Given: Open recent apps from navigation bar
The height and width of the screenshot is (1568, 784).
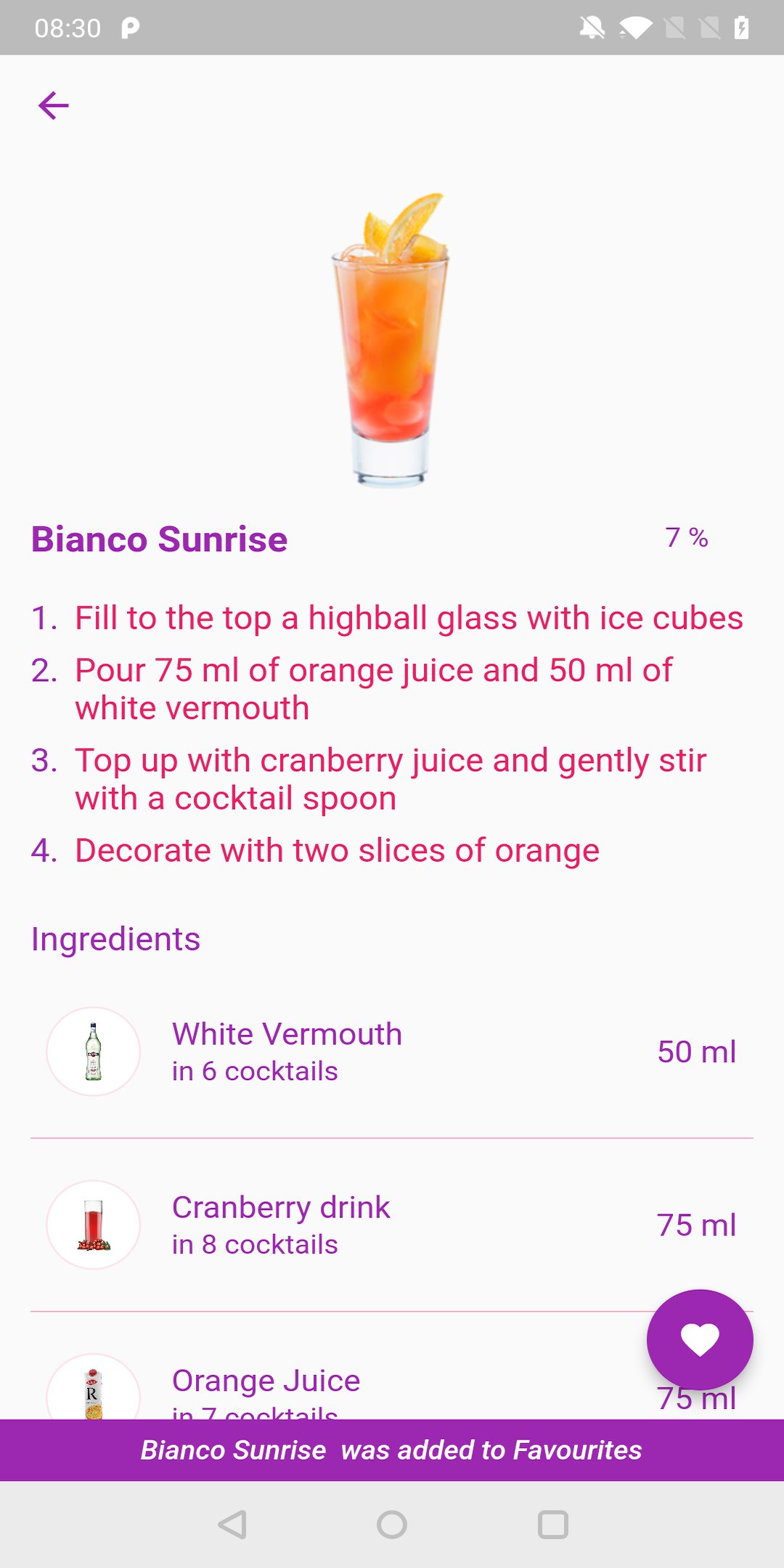Looking at the screenshot, I should point(552,1524).
